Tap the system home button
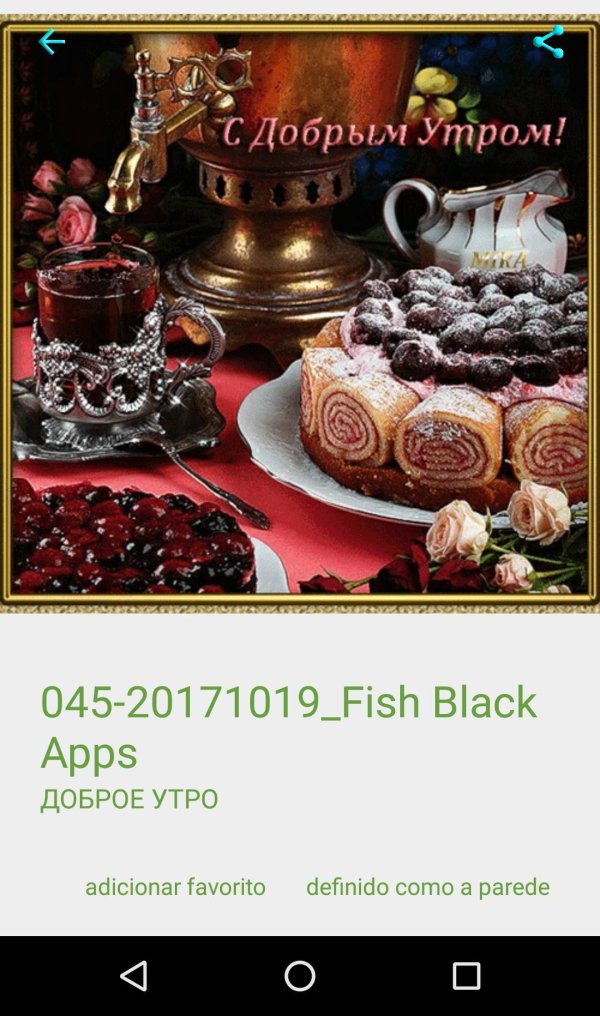 (x=300, y=975)
